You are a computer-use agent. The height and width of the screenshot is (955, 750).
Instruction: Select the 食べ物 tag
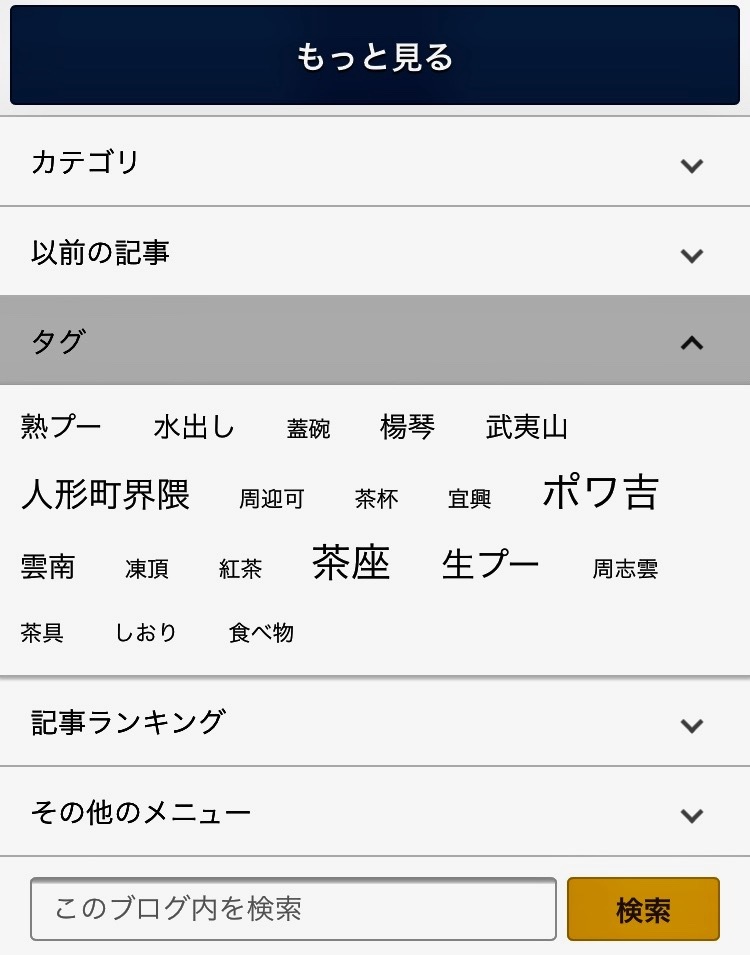[x=261, y=632]
